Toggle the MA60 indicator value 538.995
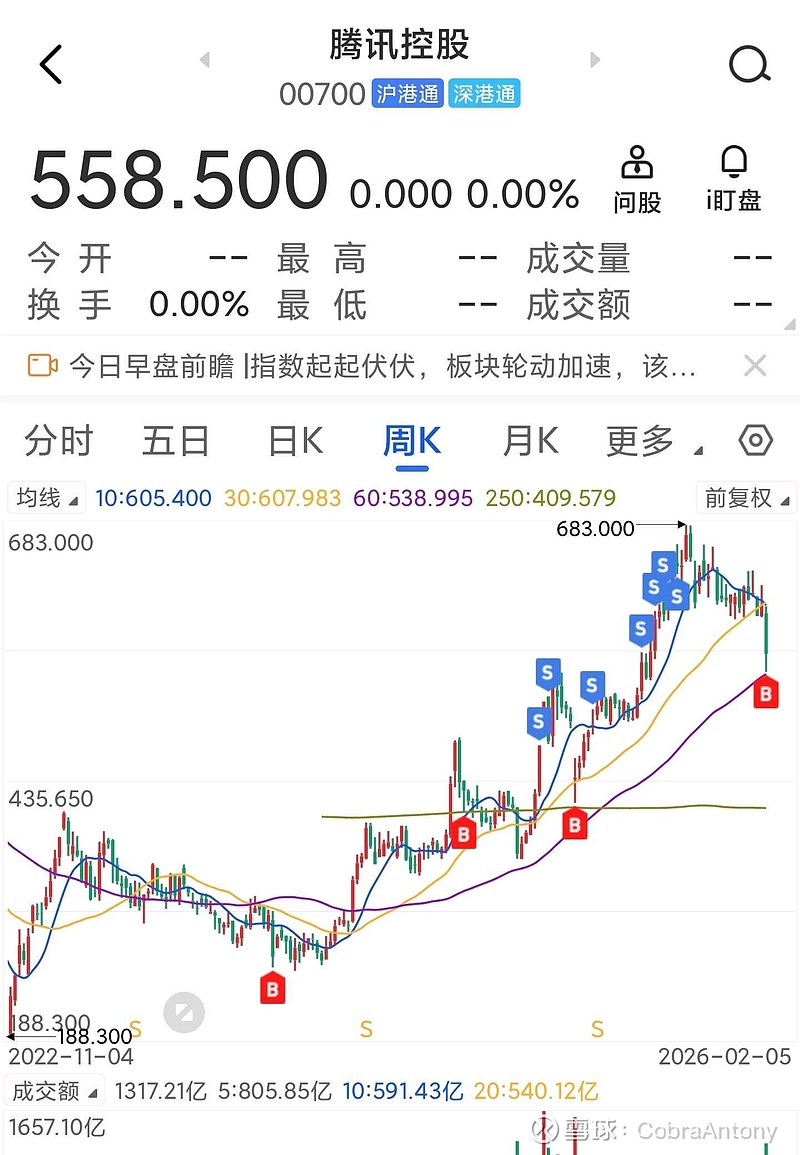This screenshot has width=800, height=1155. click(x=412, y=497)
